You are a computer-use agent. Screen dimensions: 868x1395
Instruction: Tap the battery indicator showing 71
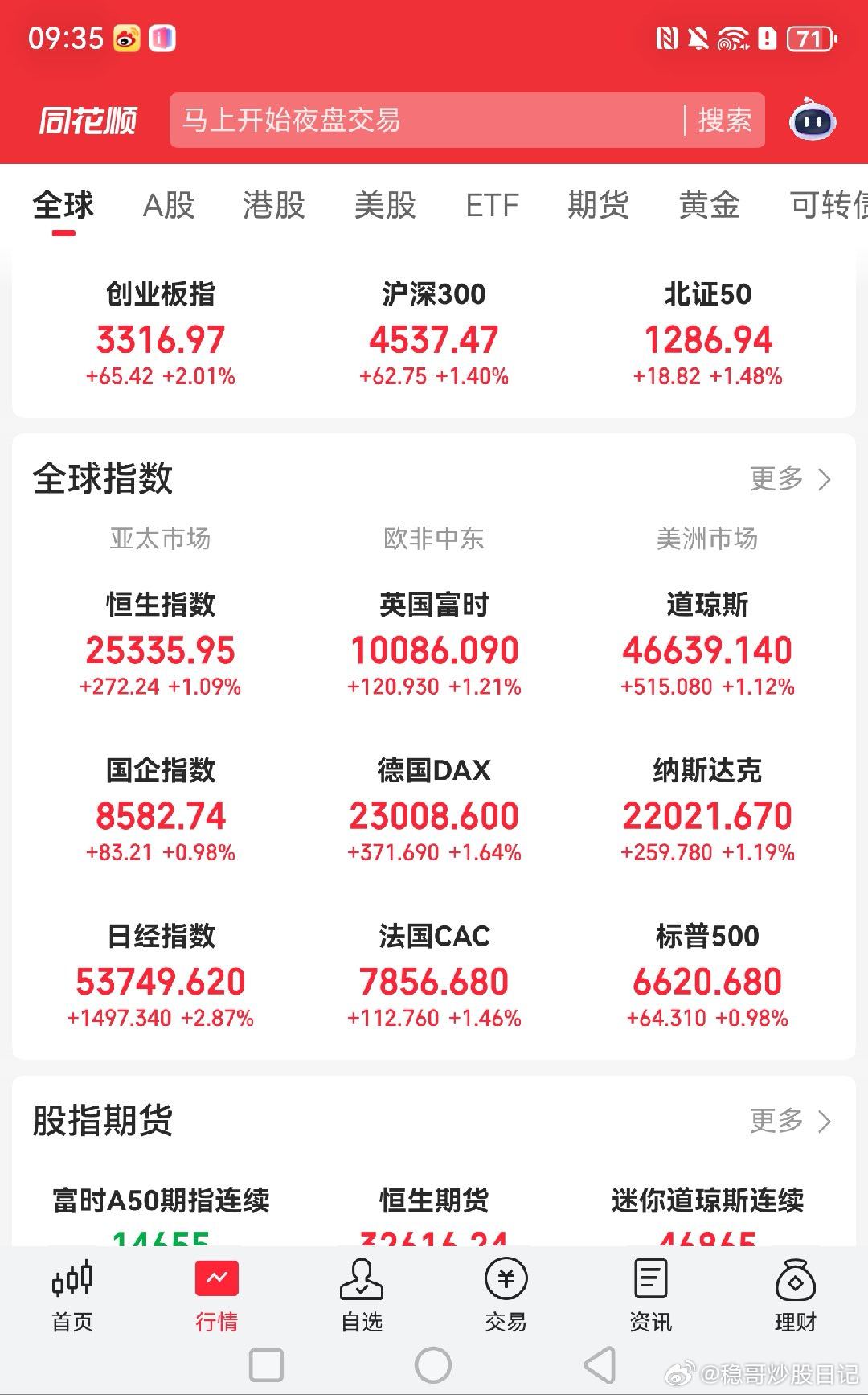[x=807, y=37]
